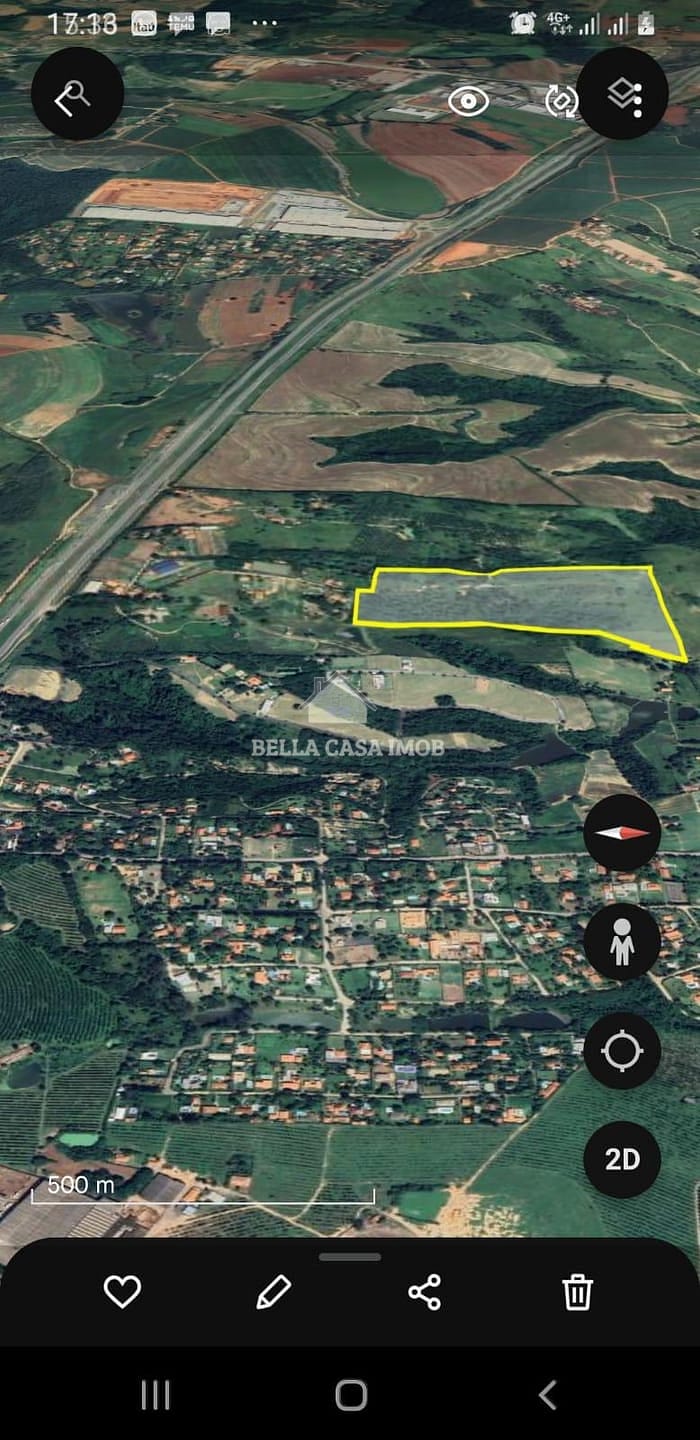
Task: Reset map orientation with the compass
Action: pos(622,833)
